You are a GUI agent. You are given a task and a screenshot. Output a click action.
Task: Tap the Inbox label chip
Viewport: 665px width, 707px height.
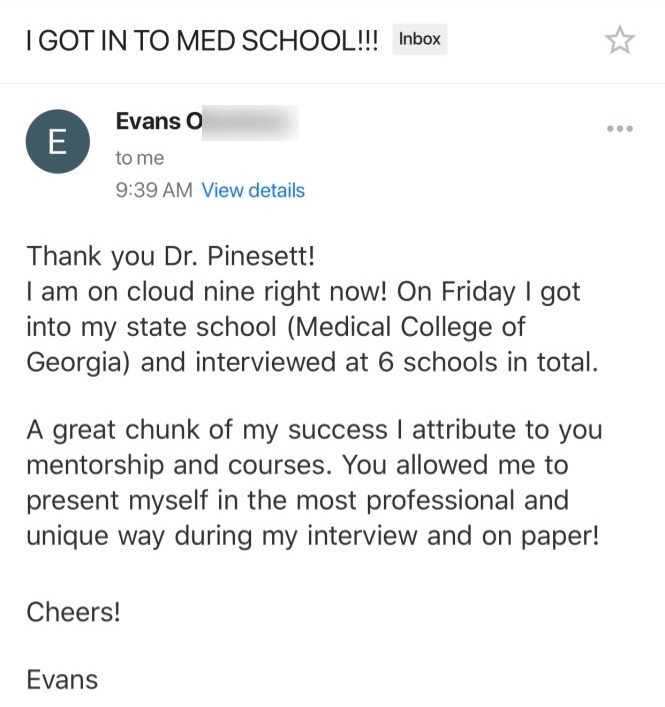pos(419,39)
